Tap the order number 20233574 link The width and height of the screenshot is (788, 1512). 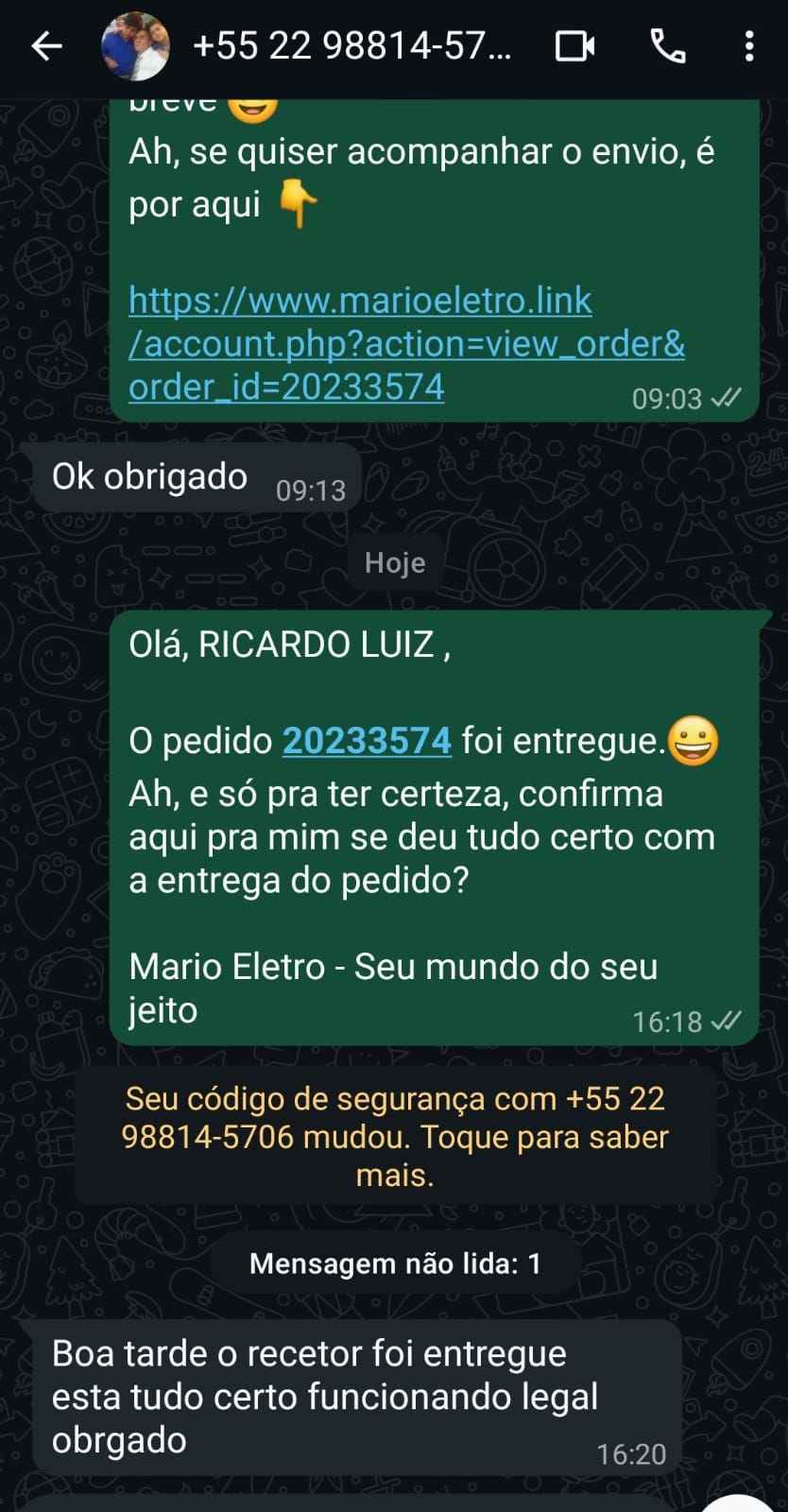pyautogui.click(x=367, y=741)
